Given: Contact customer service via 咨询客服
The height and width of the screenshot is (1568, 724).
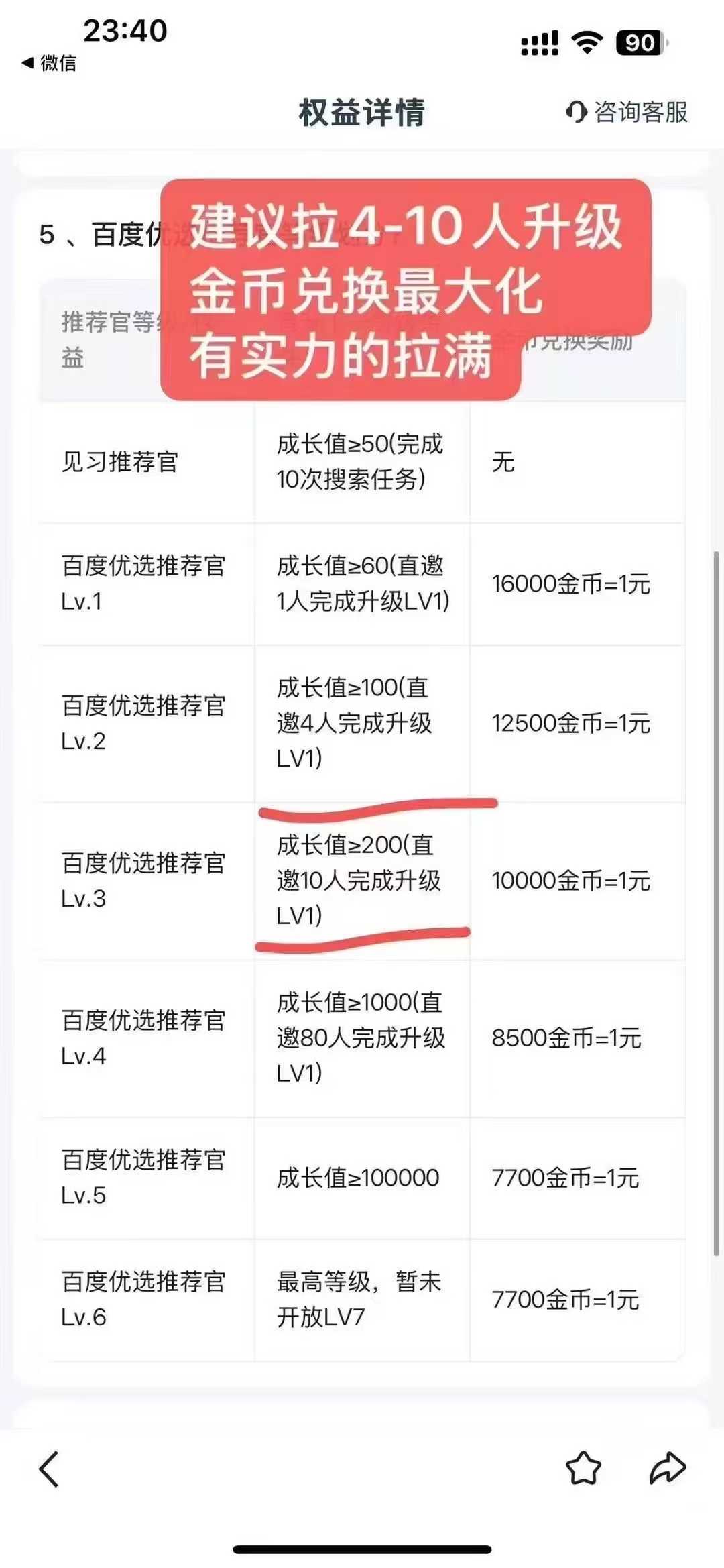Looking at the screenshot, I should (627, 112).
